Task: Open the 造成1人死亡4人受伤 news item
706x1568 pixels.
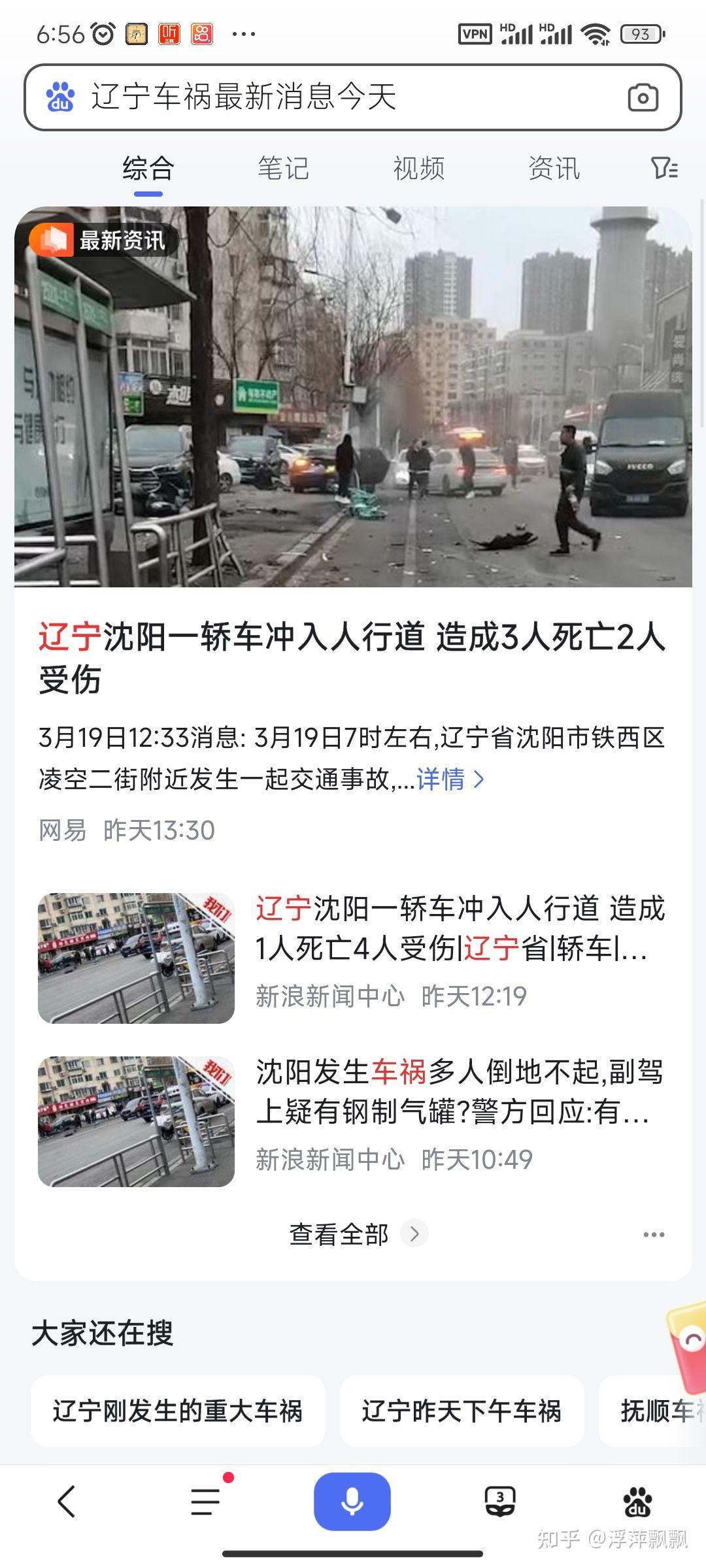Action: [353, 958]
